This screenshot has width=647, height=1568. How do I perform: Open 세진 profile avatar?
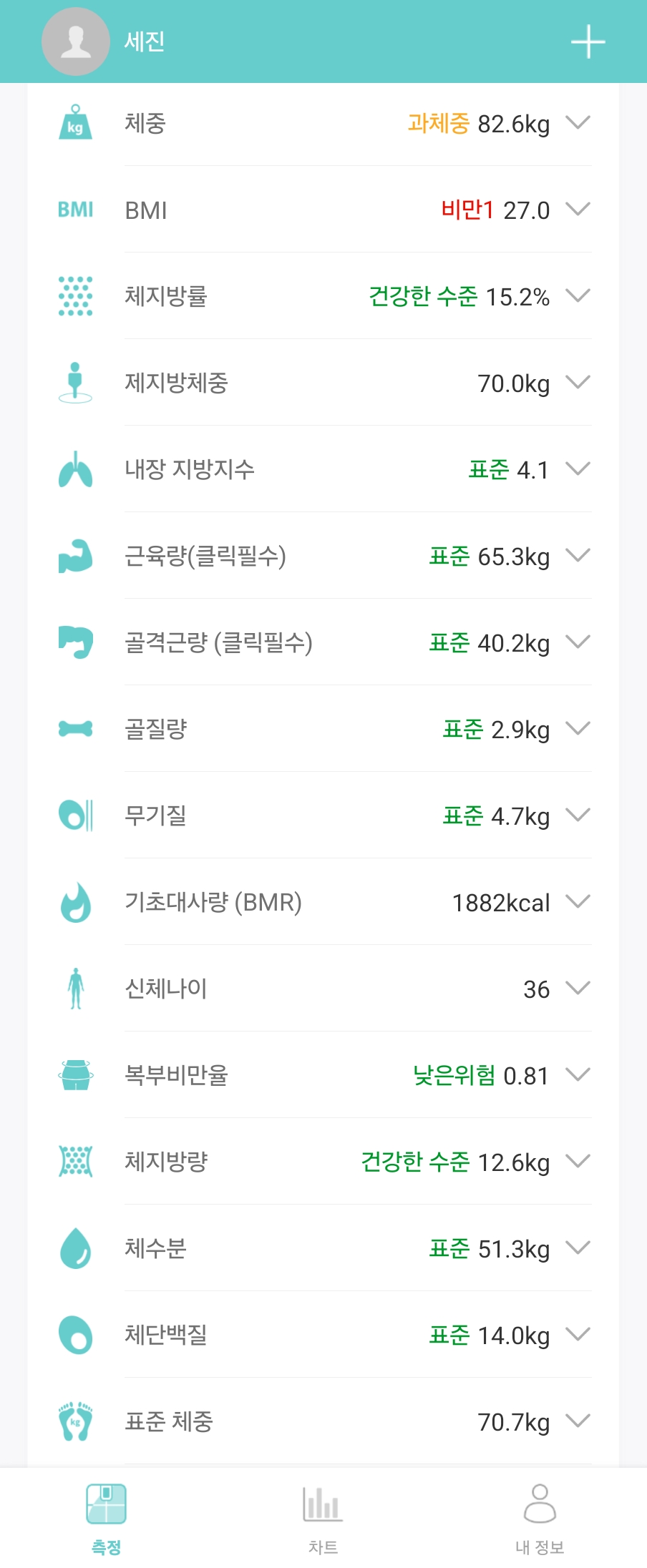coord(76,41)
